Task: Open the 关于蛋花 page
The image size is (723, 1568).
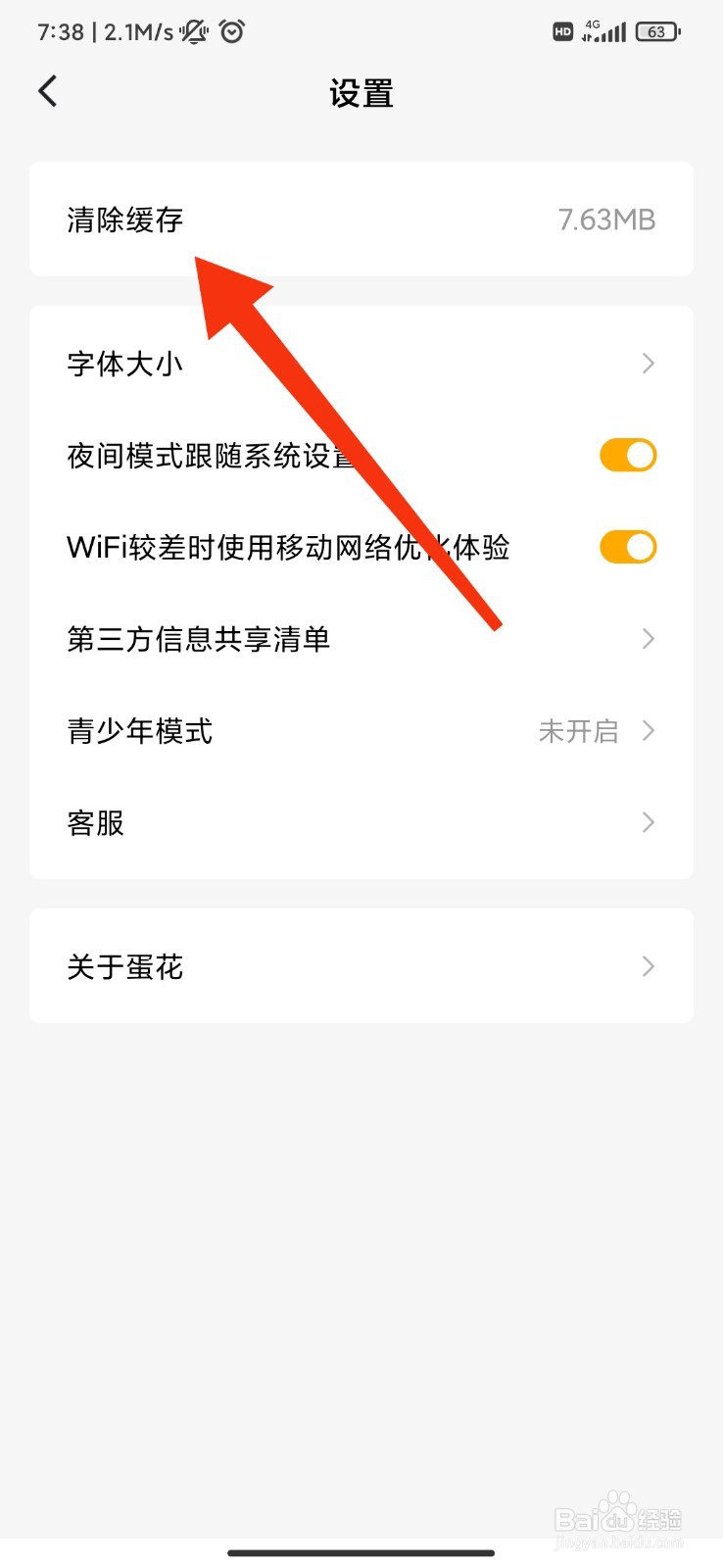Action: click(x=361, y=966)
